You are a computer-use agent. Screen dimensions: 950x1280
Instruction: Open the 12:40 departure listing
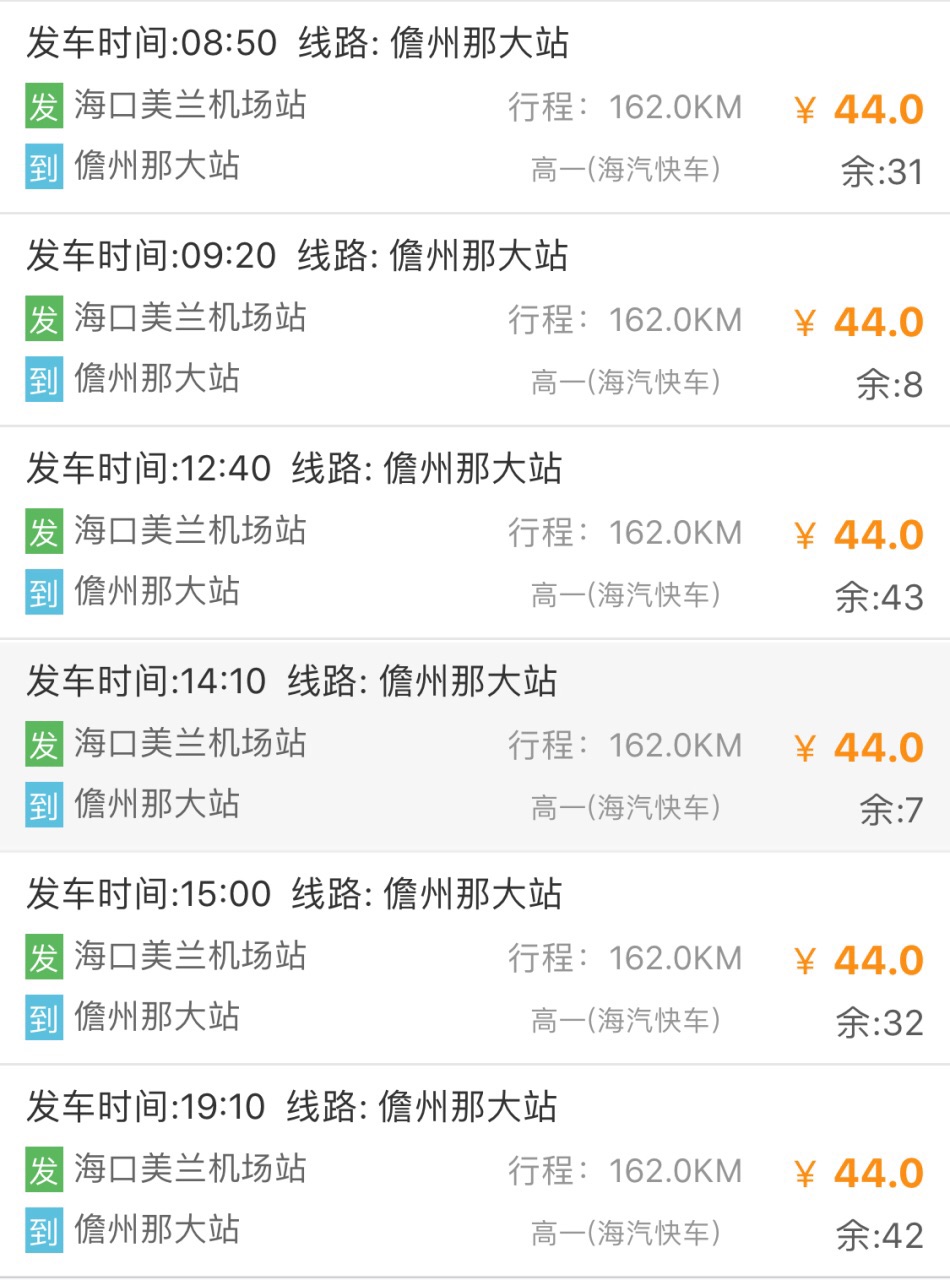[x=475, y=533]
